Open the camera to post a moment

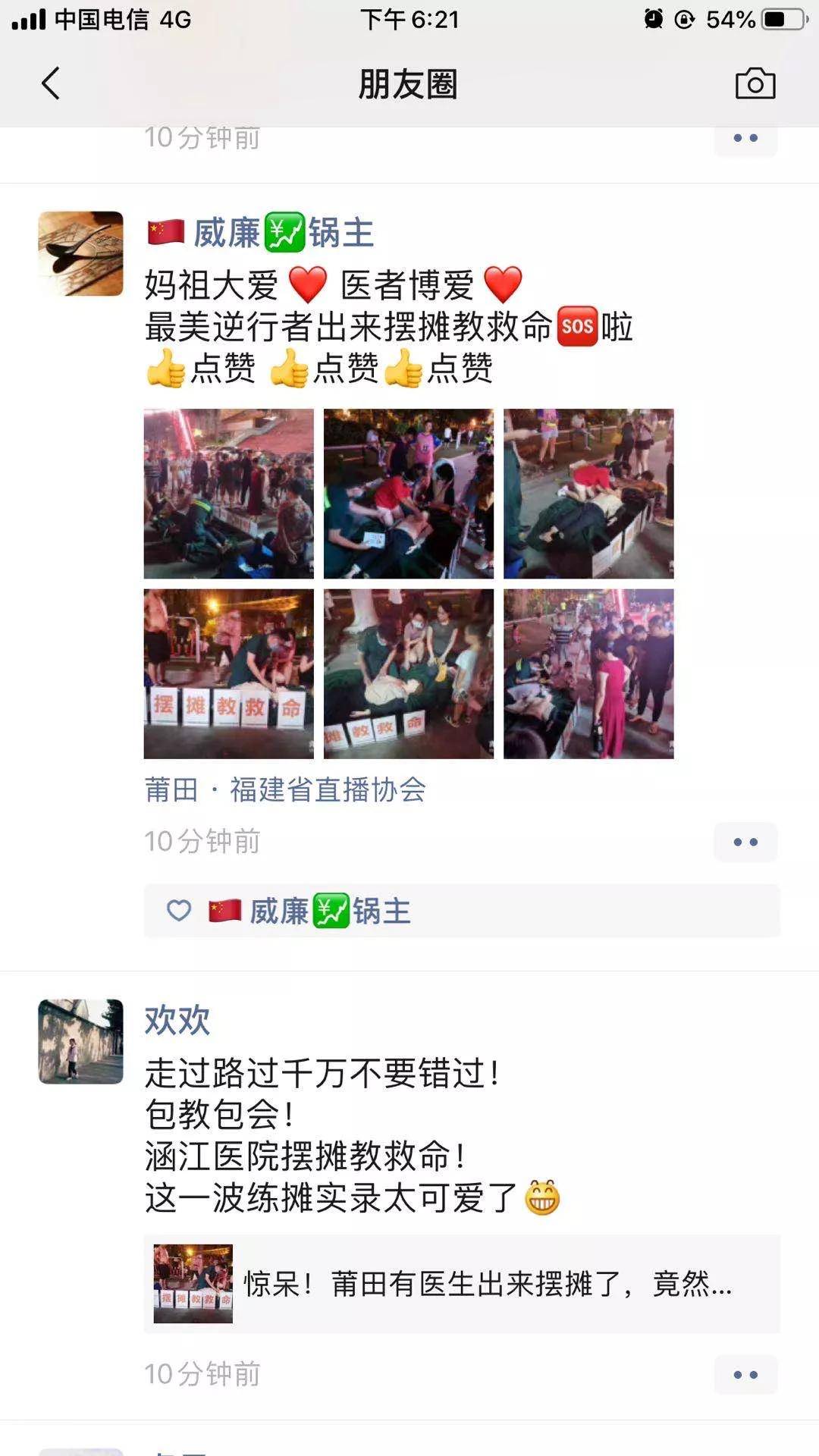(755, 83)
